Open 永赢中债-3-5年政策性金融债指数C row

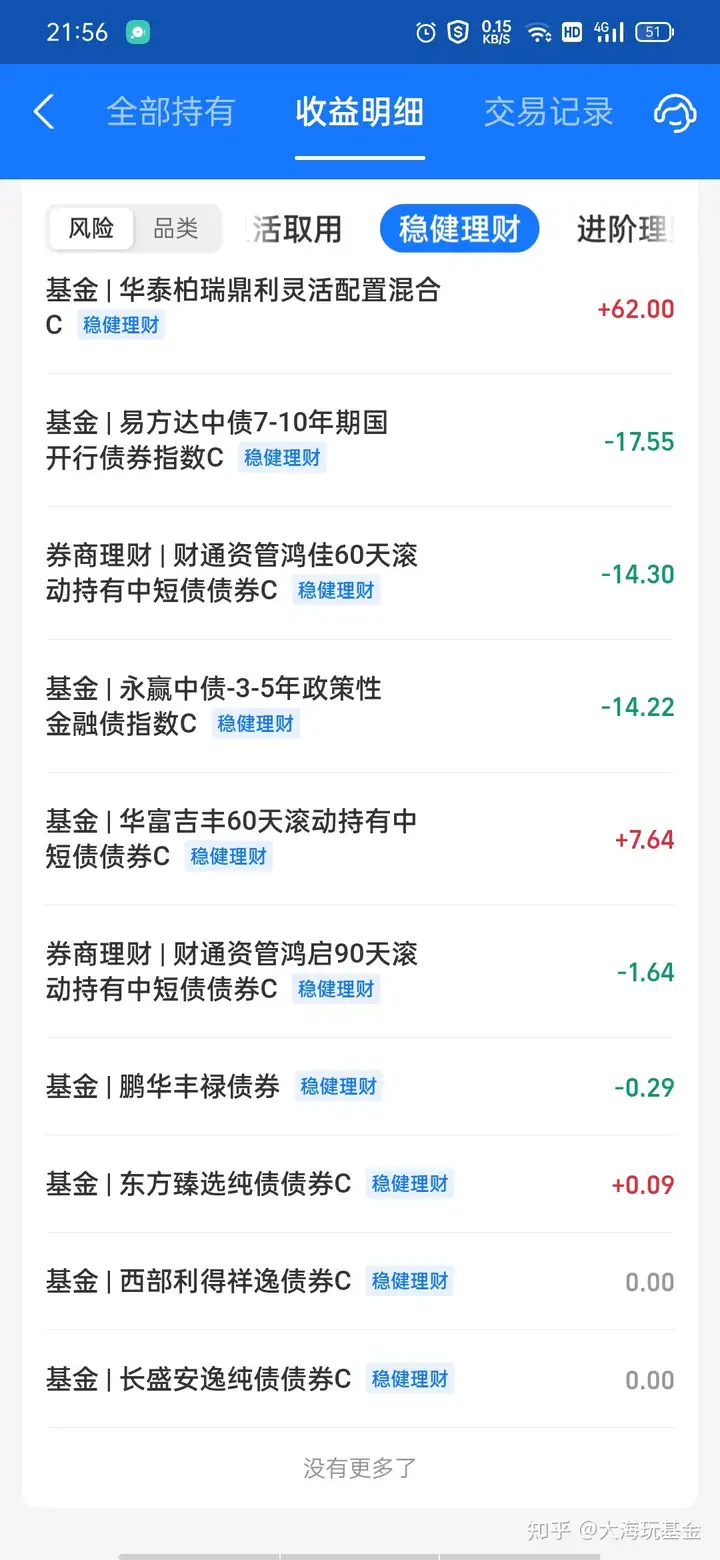(360, 707)
